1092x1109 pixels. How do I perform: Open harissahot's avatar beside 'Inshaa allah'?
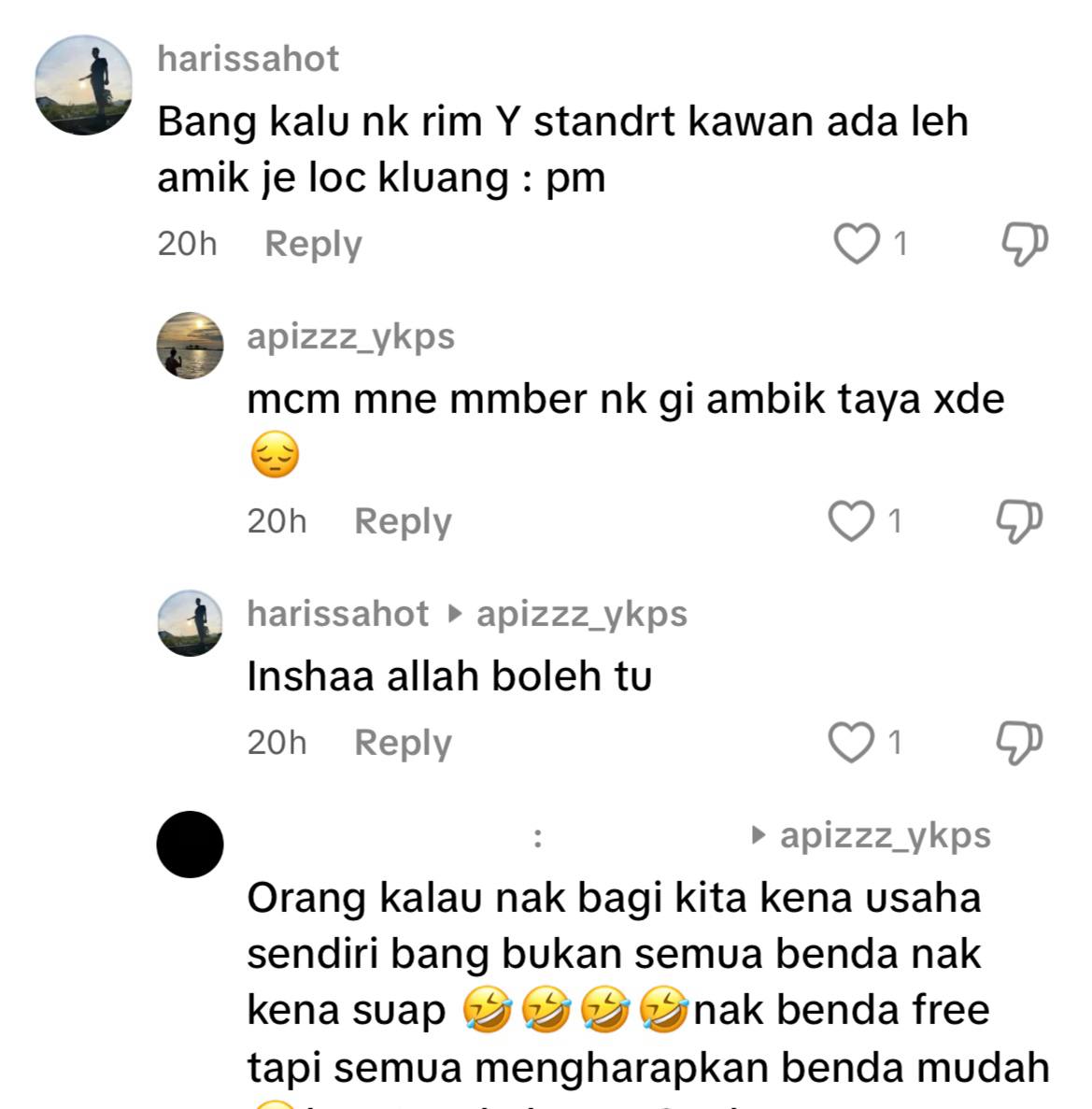click(x=190, y=622)
